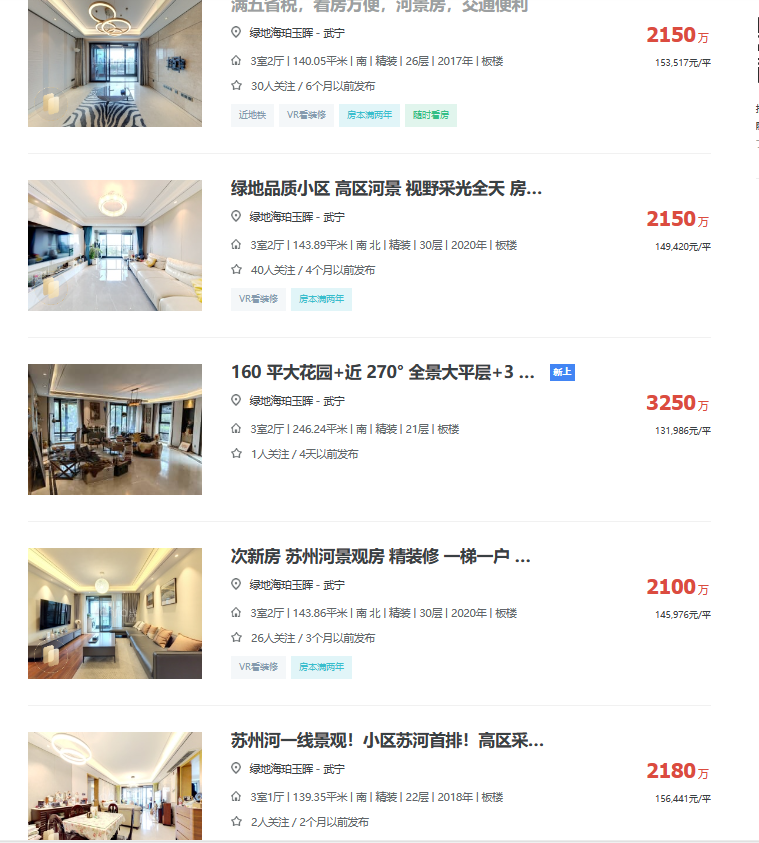759x843 pixels.
Task: Click the star icon next to "30人关注"
Action: 236,86
